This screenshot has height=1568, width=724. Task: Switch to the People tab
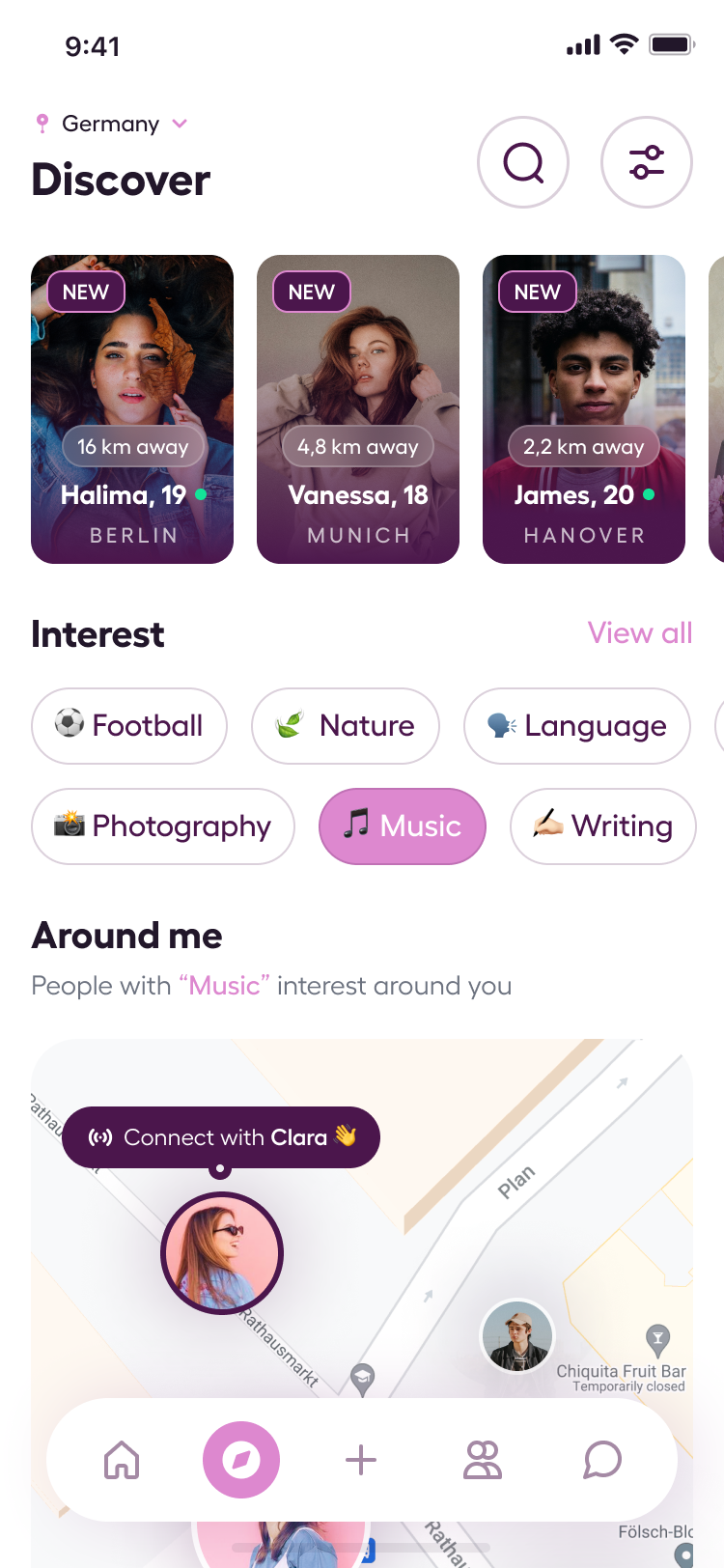[483, 1460]
